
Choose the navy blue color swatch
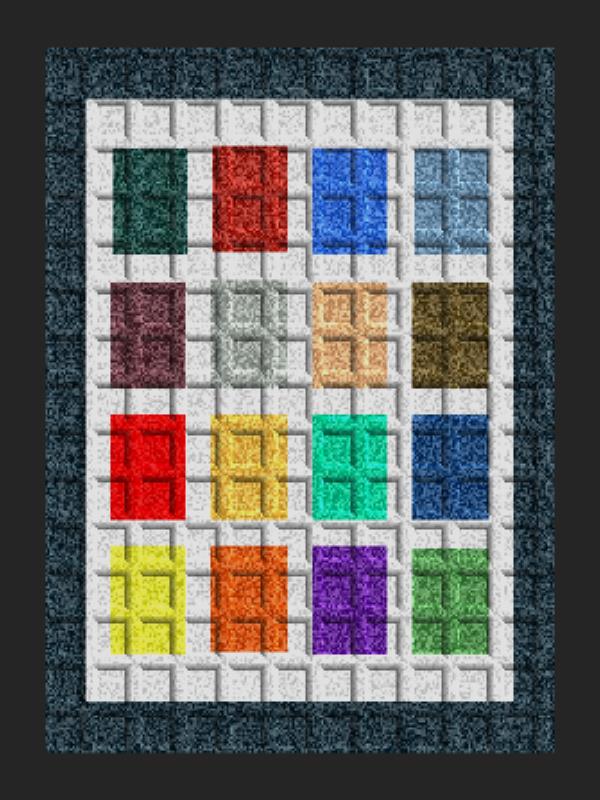(x=450, y=467)
